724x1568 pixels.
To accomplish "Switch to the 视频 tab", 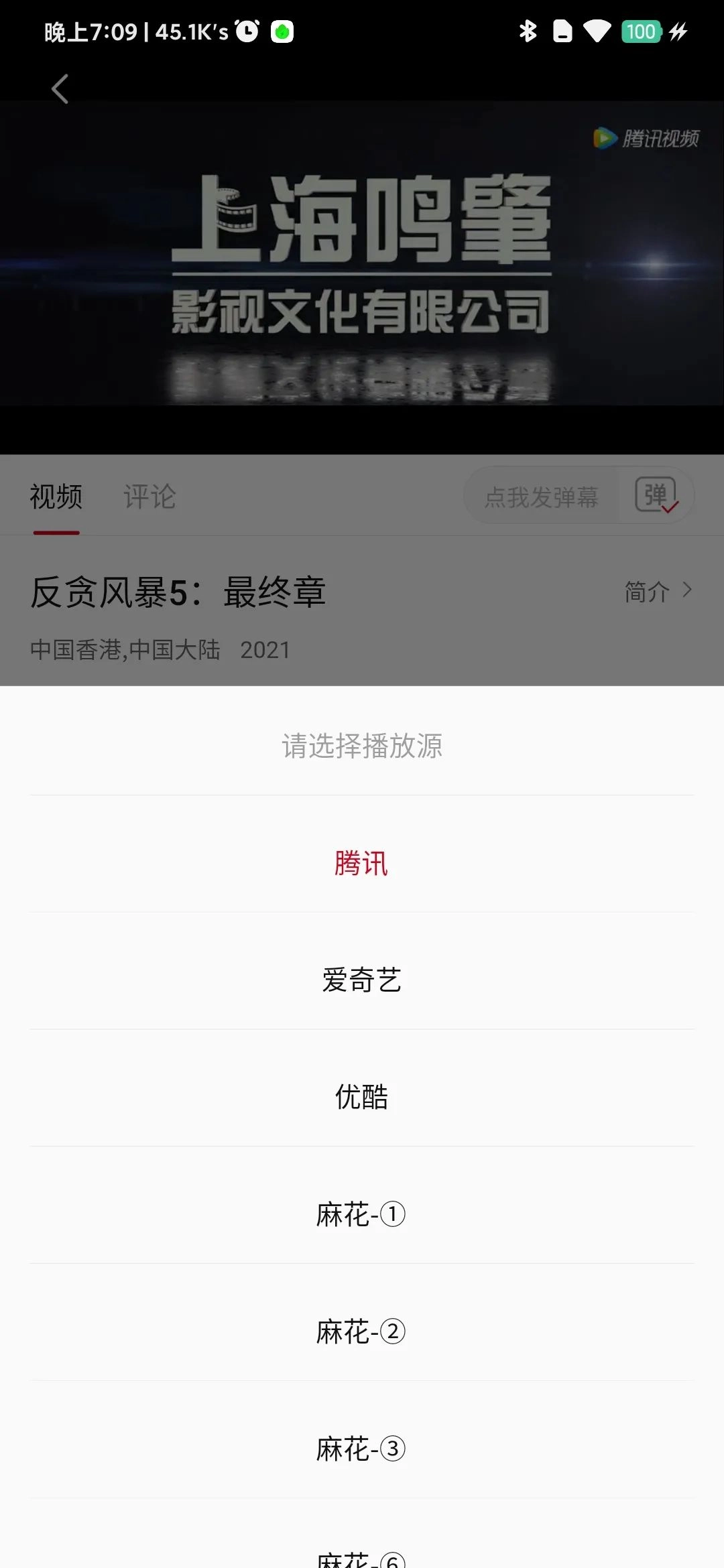I will click(56, 497).
